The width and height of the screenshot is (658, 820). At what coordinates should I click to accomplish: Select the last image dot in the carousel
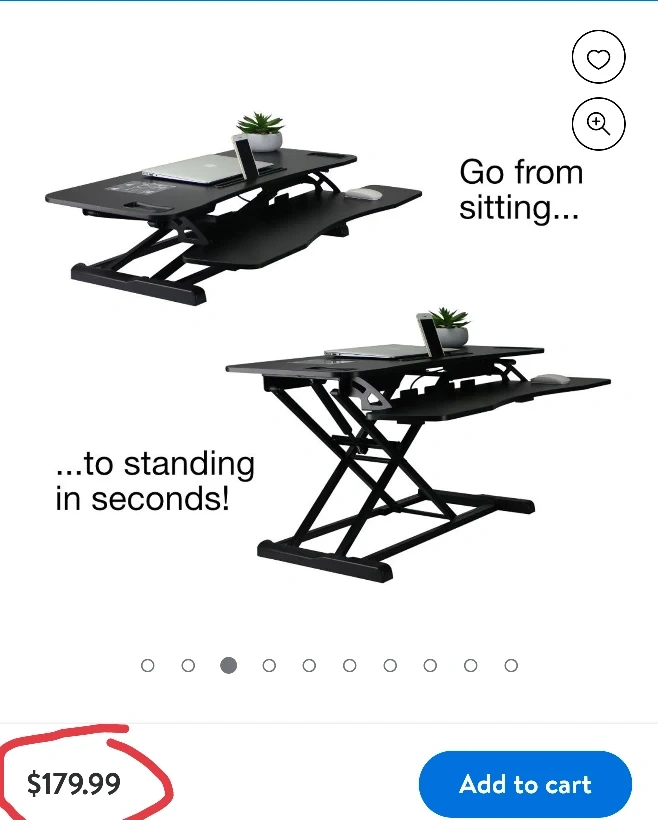pos(511,665)
